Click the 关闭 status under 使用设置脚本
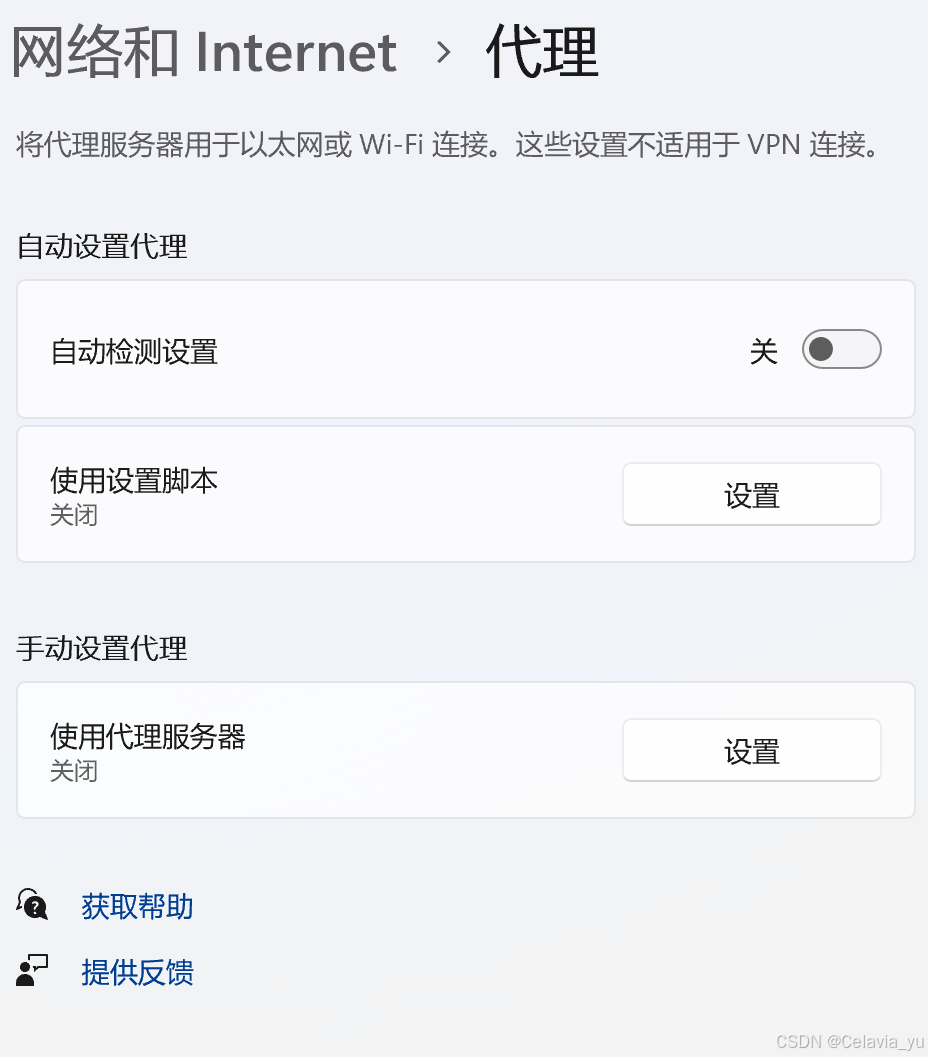928x1057 pixels. tap(74, 515)
